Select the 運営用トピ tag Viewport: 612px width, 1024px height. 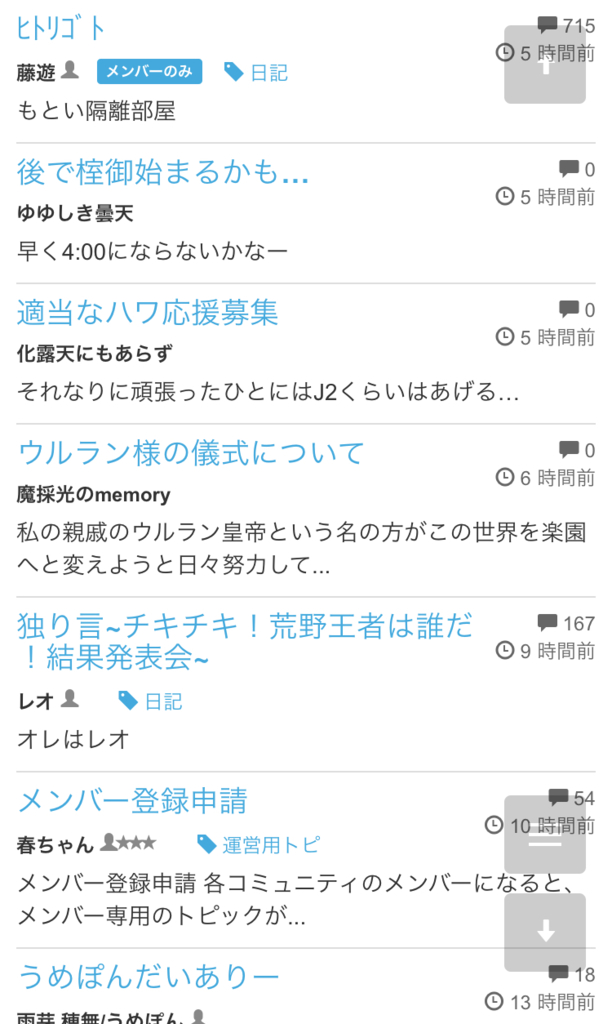point(258,845)
